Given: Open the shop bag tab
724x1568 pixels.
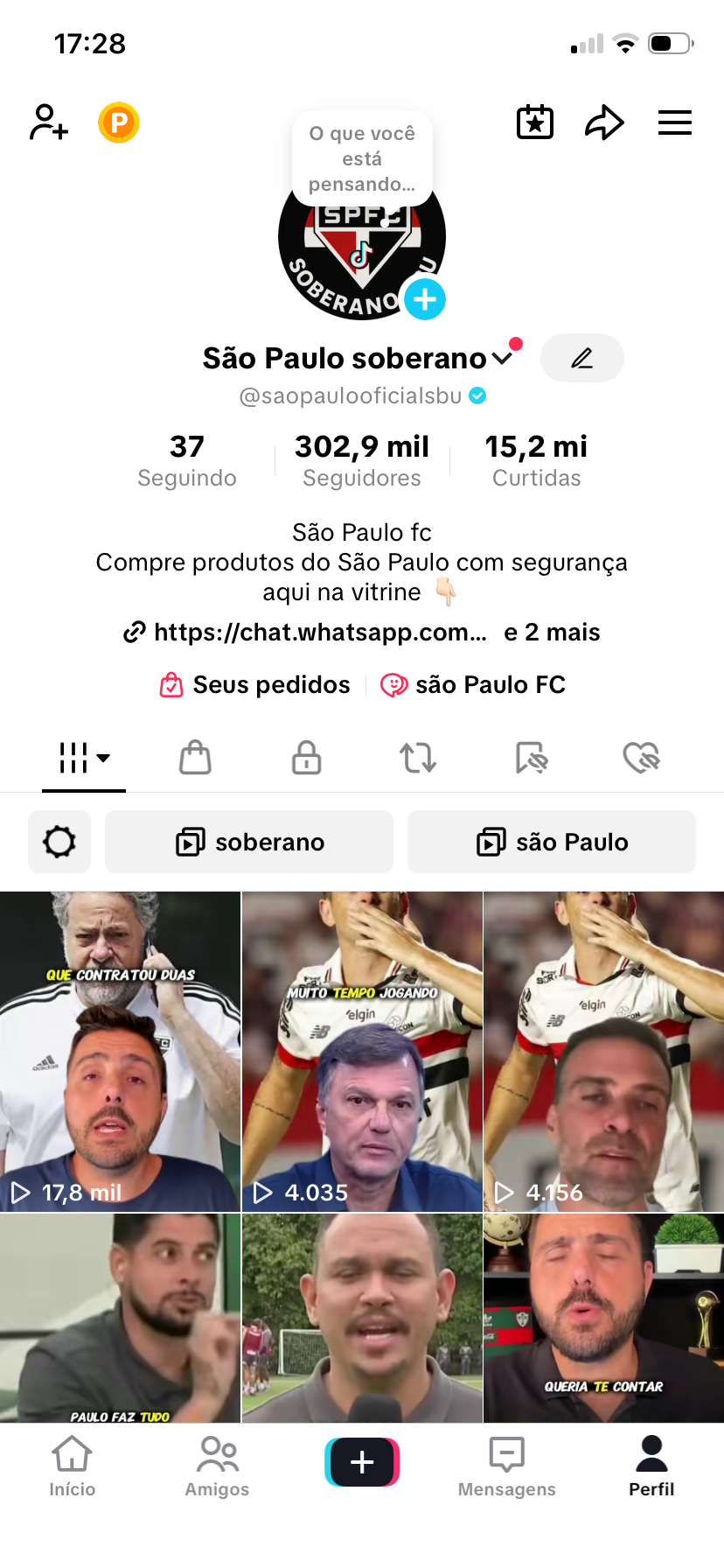Looking at the screenshot, I should tap(195, 758).
